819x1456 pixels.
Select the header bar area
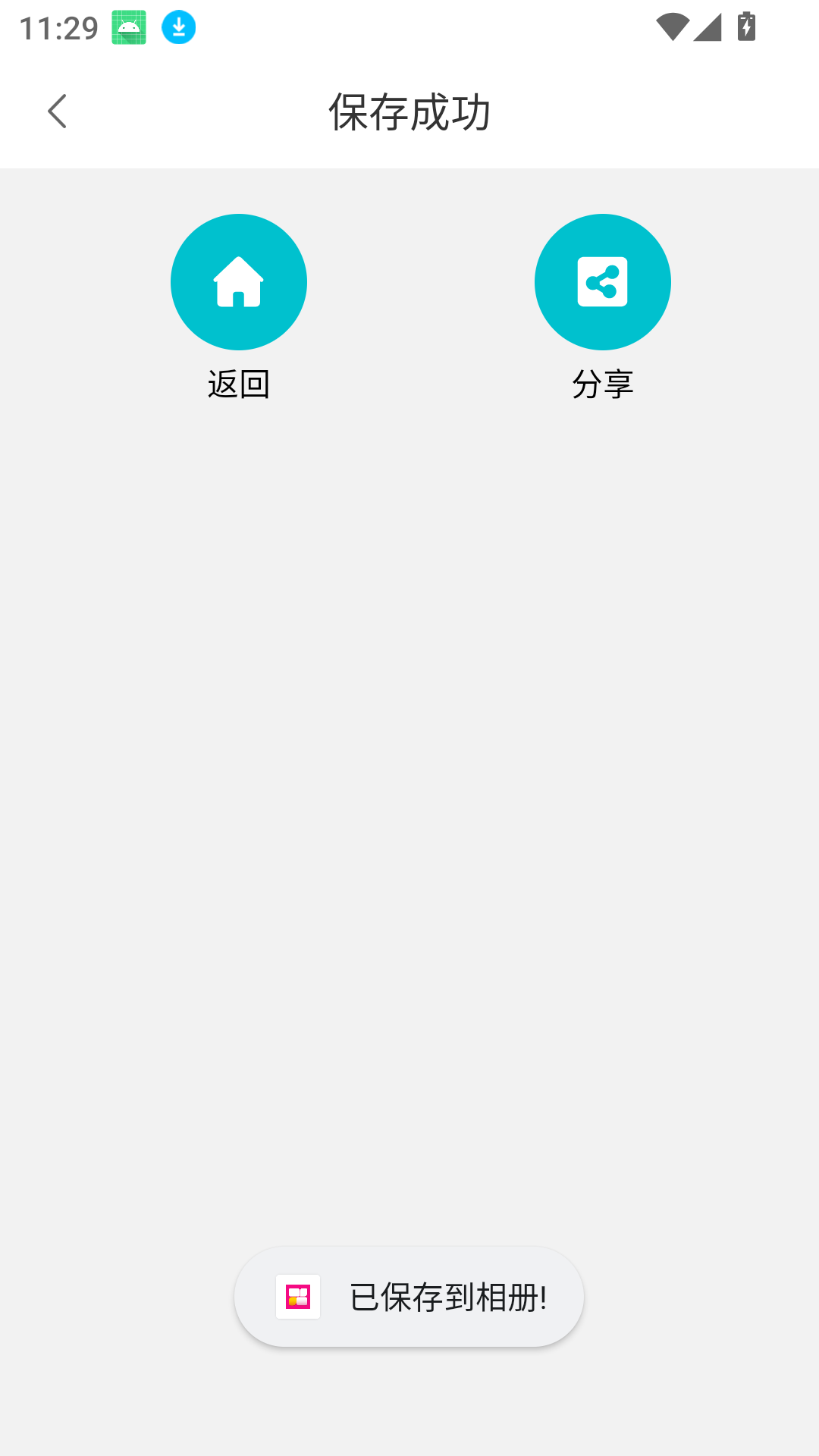409,111
